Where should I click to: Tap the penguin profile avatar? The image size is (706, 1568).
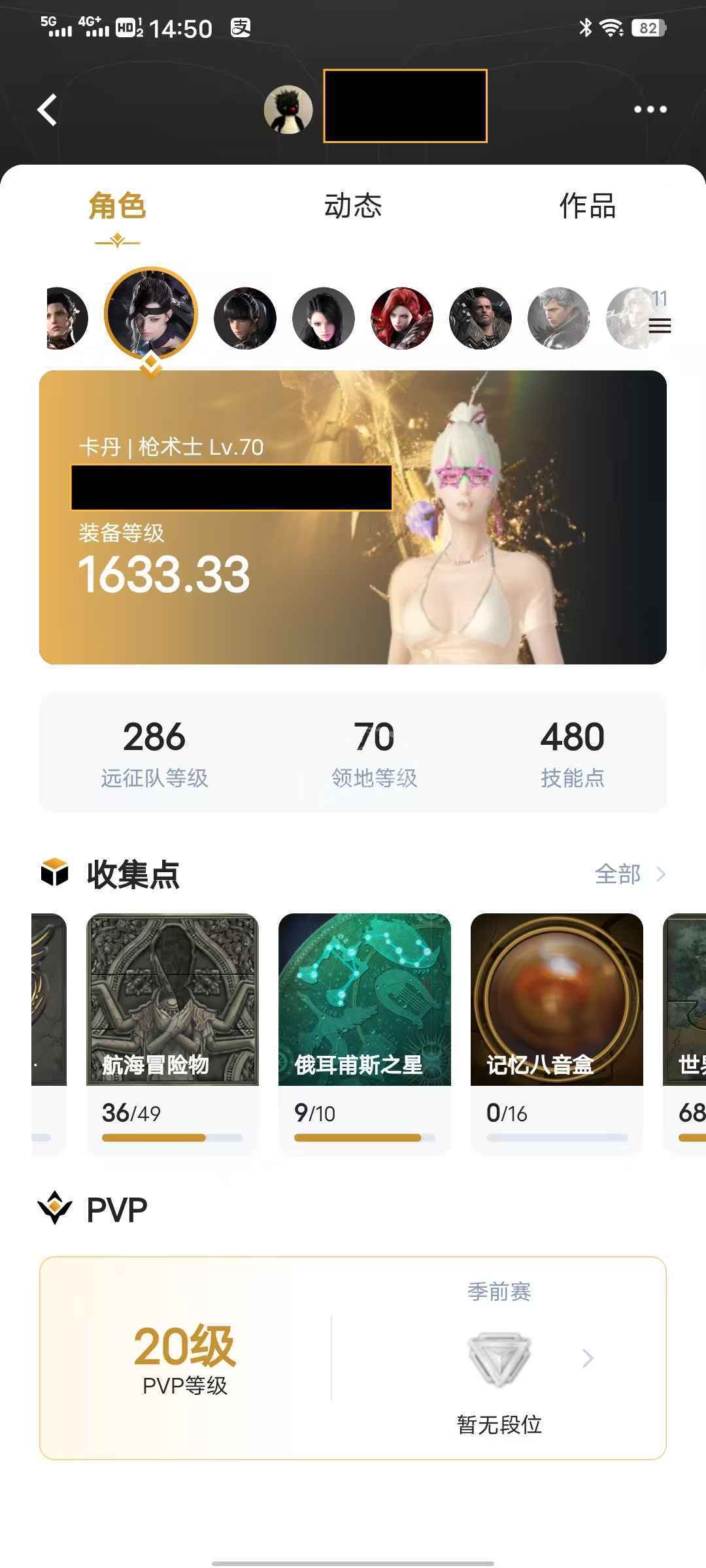(x=288, y=109)
